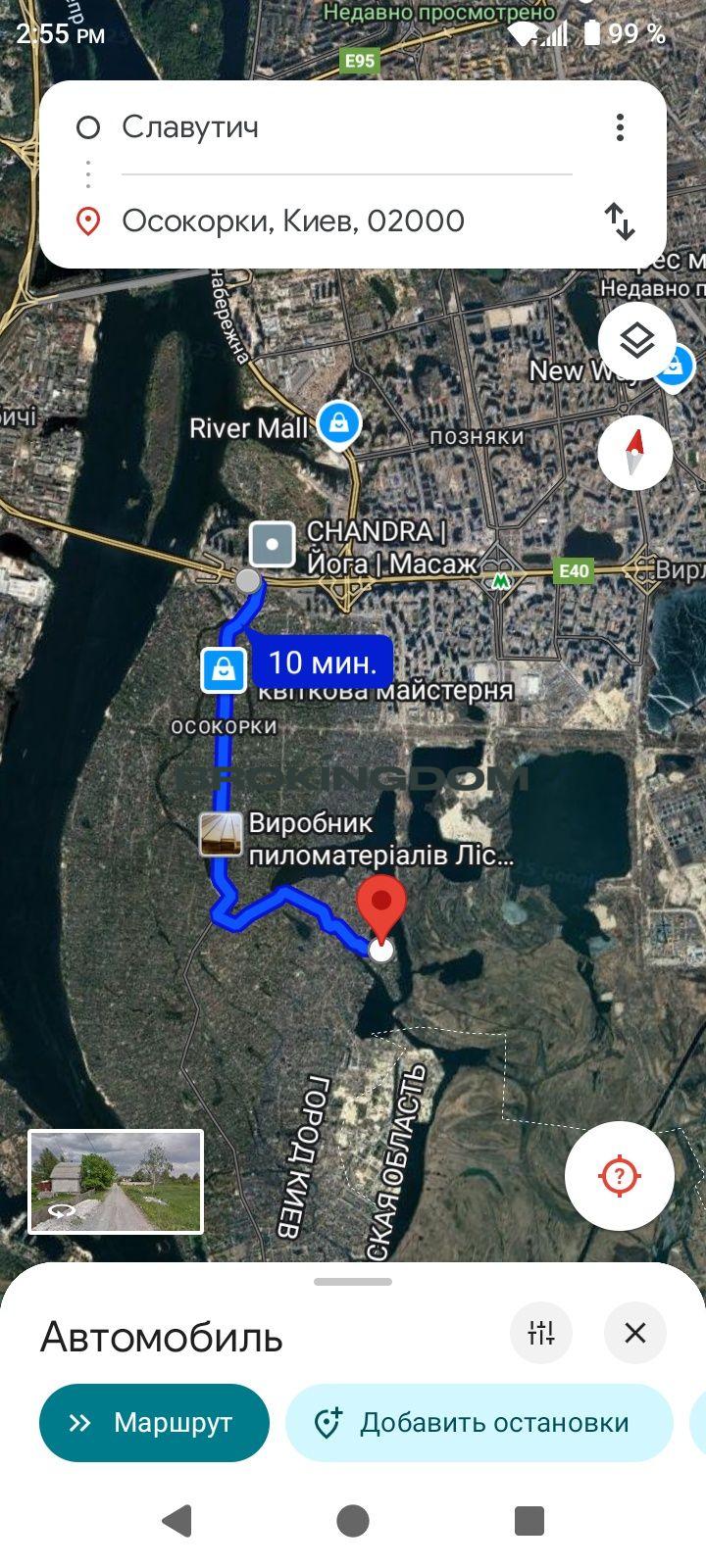Go to the home screen
Screen dimensions: 706x1568
point(353,1521)
